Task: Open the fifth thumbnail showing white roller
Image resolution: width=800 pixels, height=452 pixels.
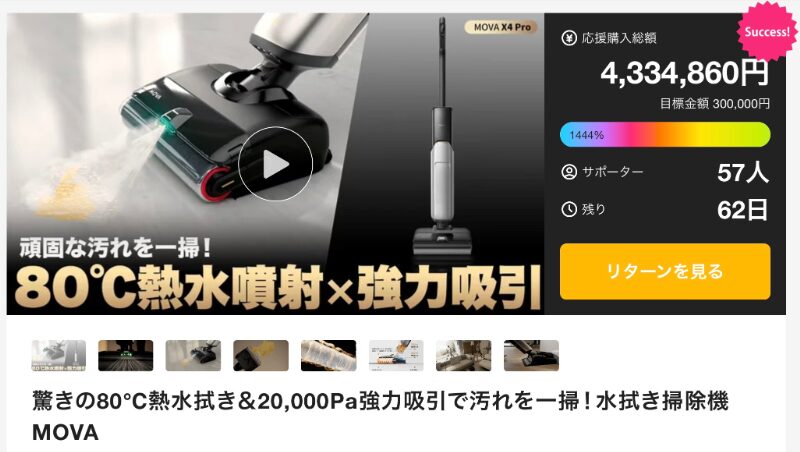Action: click(x=328, y=356)
